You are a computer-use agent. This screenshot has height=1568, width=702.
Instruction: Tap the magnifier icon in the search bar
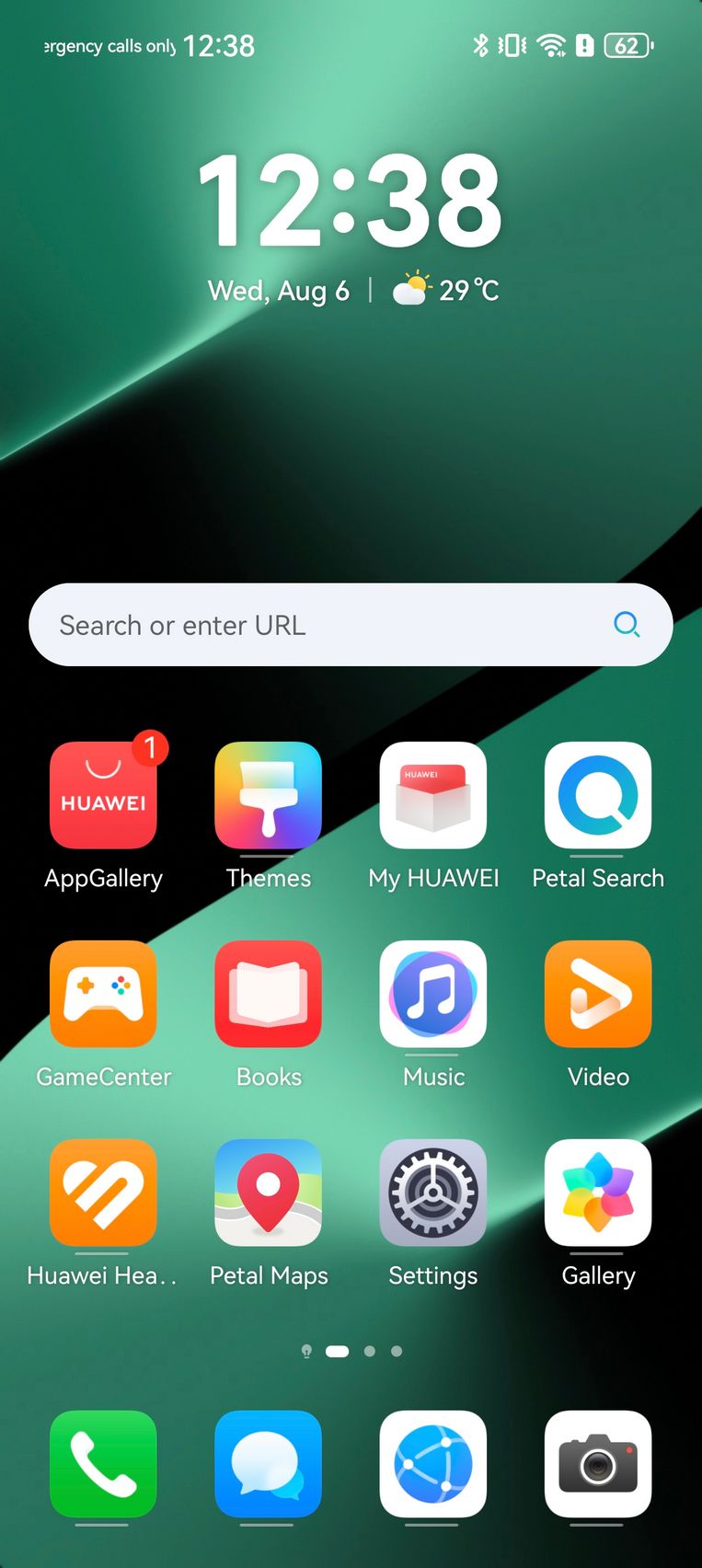pos(627,625)
